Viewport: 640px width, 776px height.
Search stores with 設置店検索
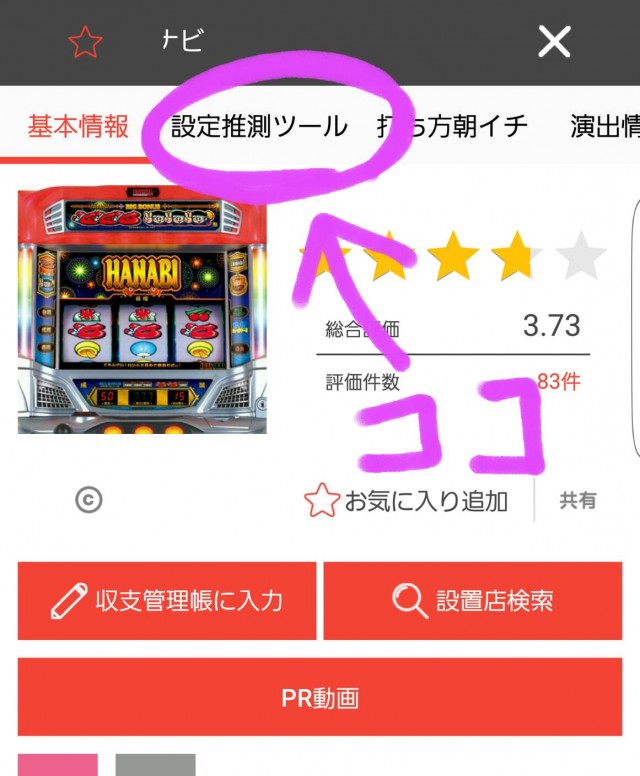[x=472, y=601]
